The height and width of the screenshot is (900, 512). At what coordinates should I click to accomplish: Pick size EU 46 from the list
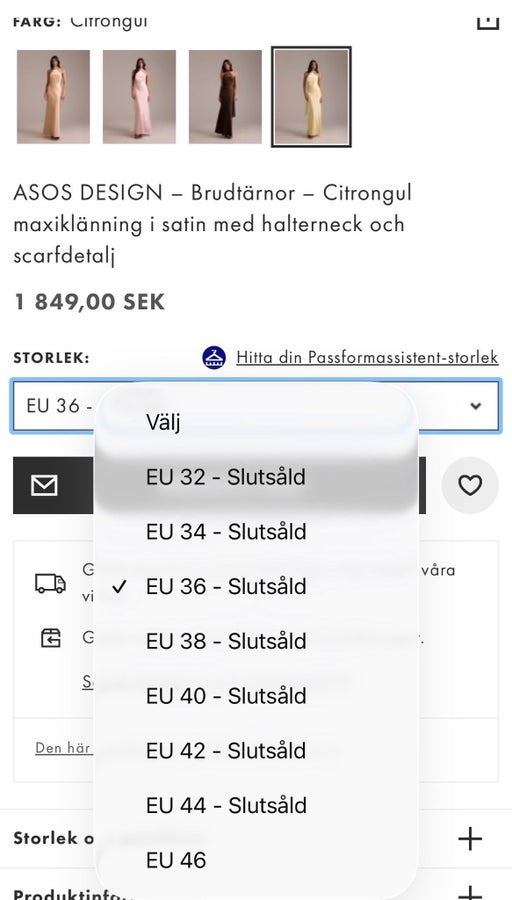pyautogui.click(x=256, y=860)
